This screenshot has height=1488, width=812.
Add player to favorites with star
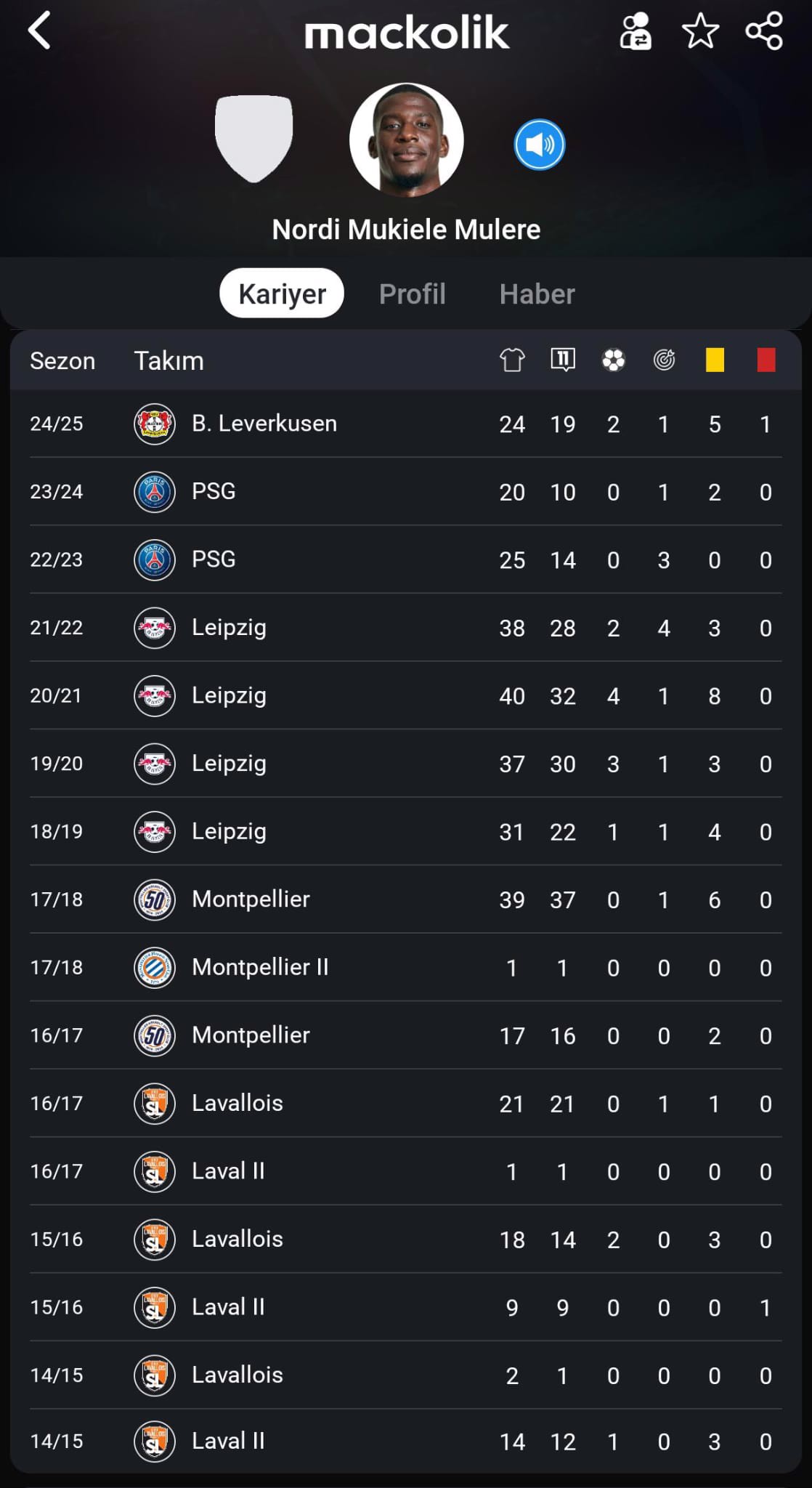click(700, 31)
